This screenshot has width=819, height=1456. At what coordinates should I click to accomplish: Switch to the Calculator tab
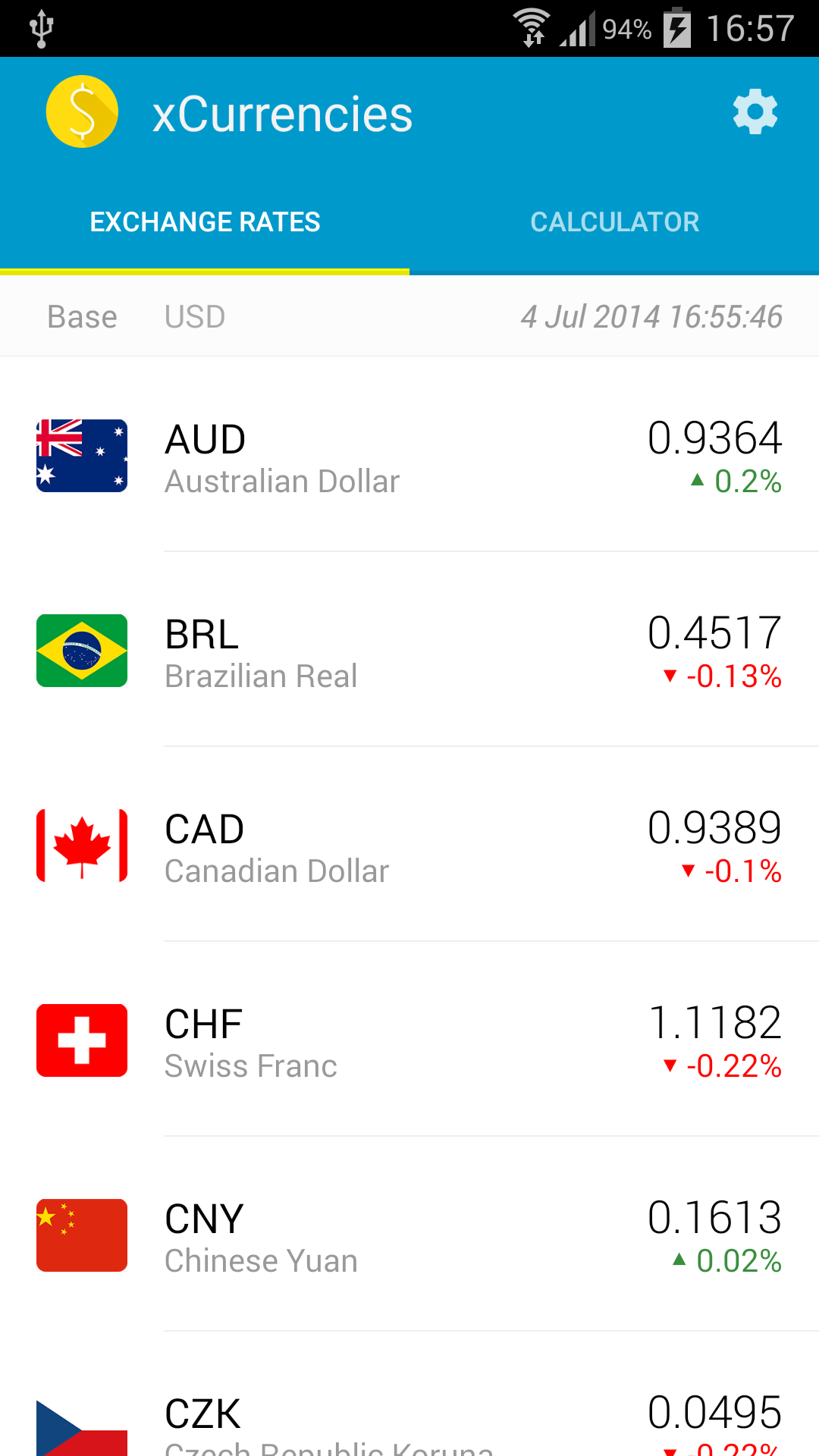click(x=614, y=222)
